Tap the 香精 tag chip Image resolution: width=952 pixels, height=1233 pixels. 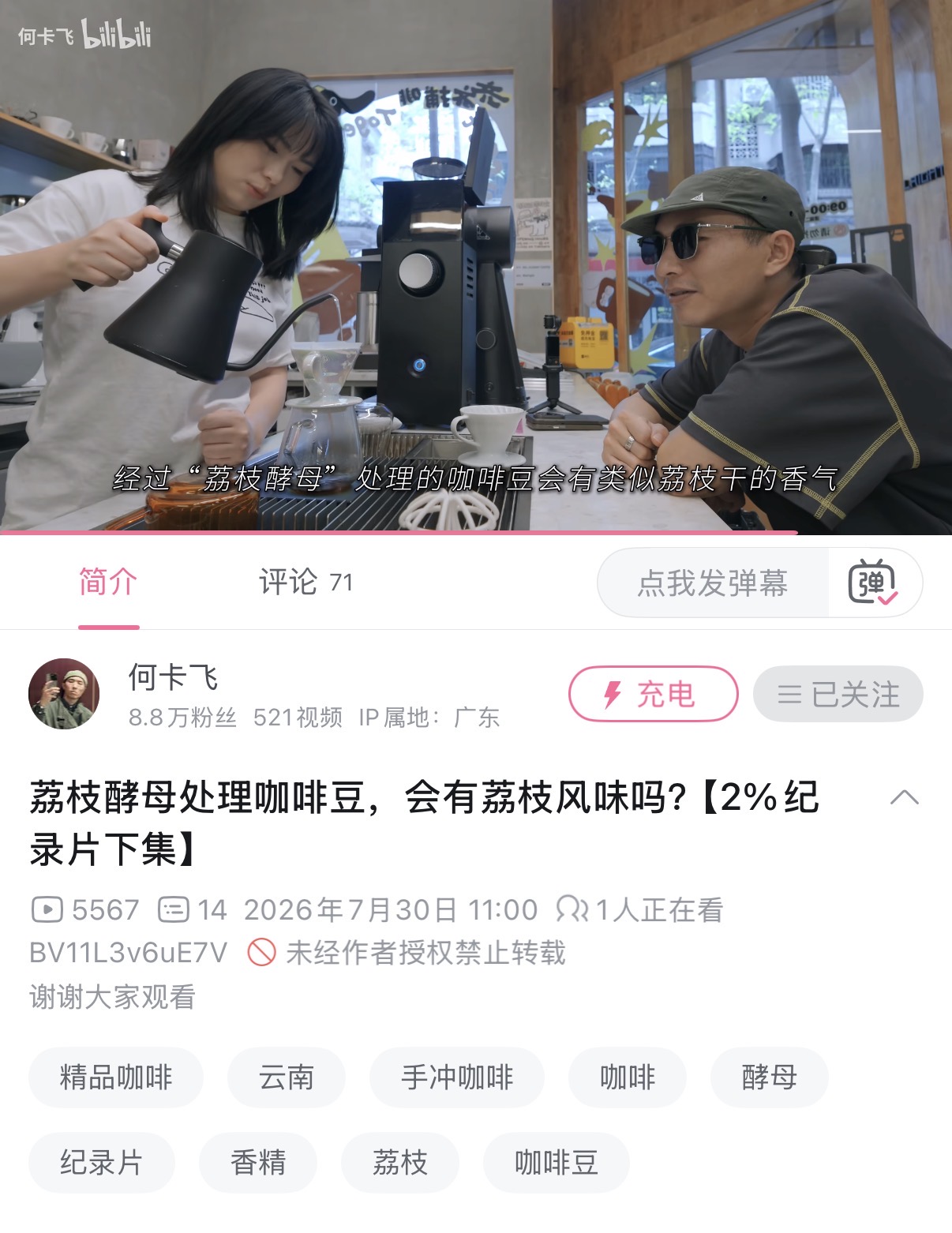pyautogui.click(x=258, y=1163)
